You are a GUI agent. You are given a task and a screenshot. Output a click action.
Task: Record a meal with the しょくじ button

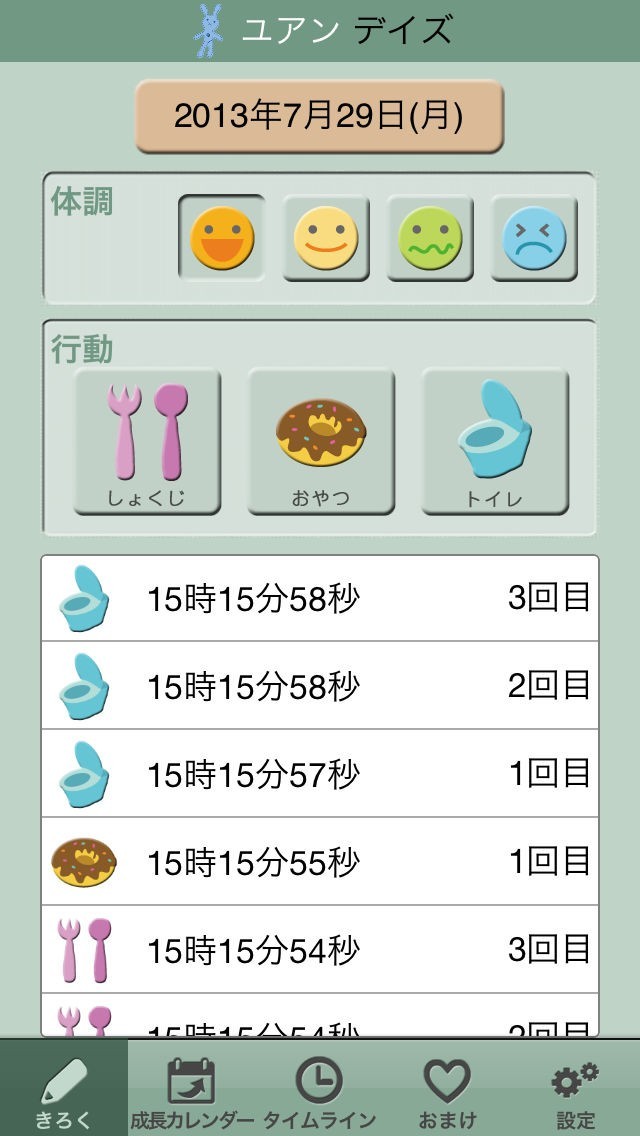tap(147, 441)
